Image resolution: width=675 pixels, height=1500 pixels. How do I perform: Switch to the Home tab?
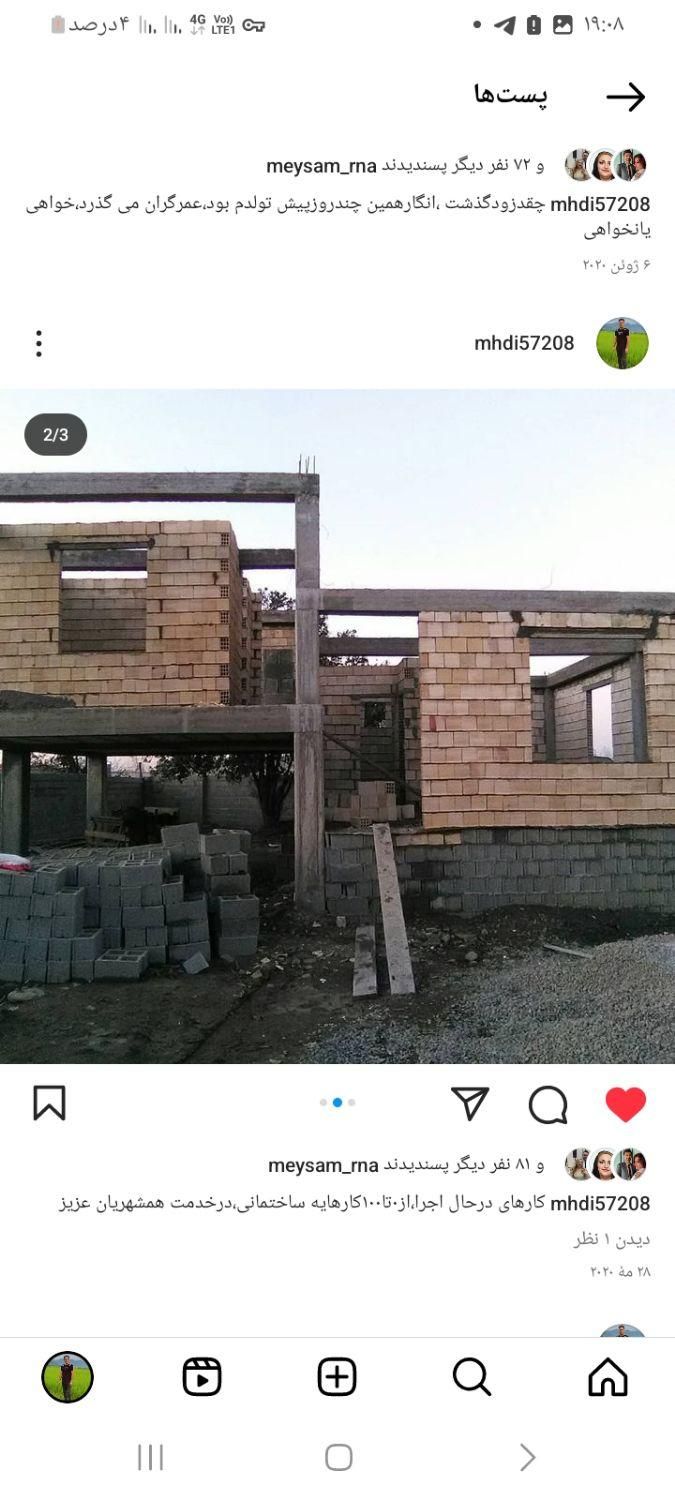tap(607, 1377)
